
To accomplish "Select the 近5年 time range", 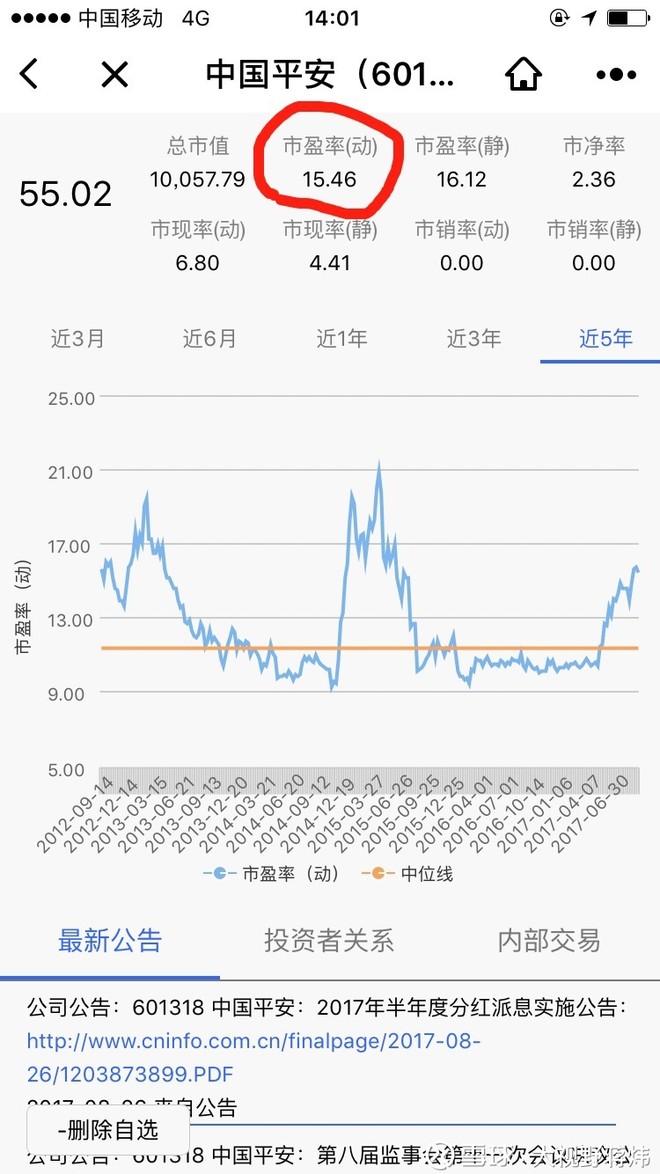I will click(x=605, y=338).
